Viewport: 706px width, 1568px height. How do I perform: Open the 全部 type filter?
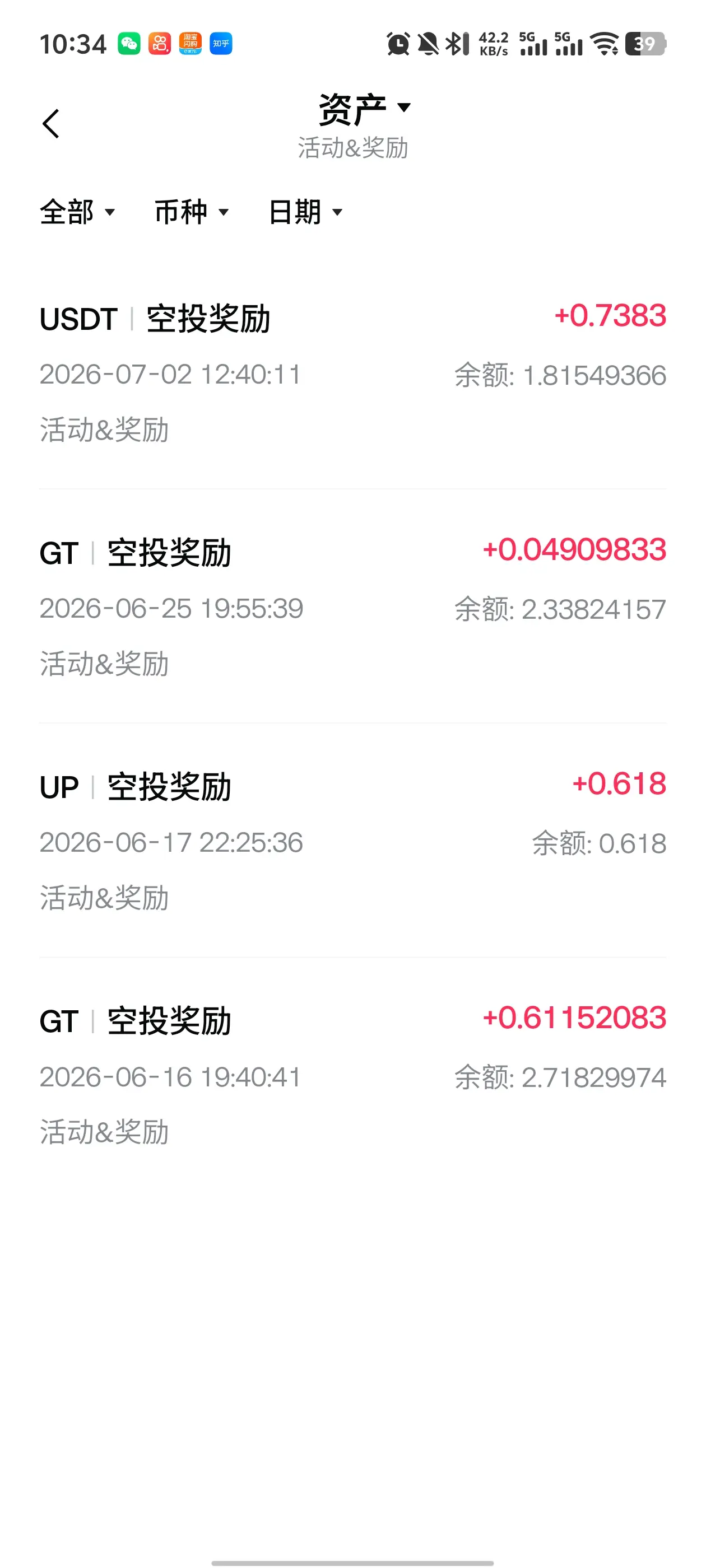77,212
